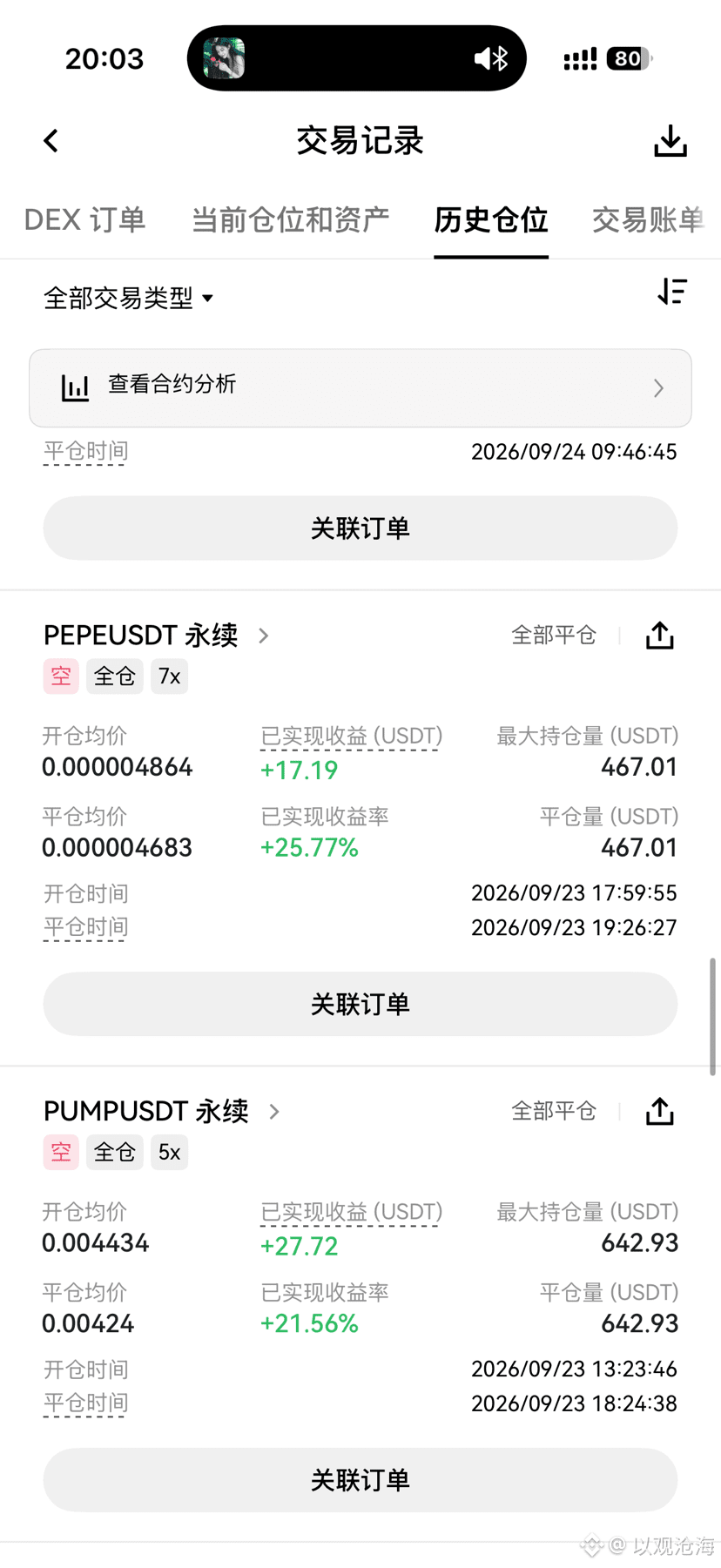
Task: Switch to the 当前仓位和资产 tab
Action: point(290,220)
